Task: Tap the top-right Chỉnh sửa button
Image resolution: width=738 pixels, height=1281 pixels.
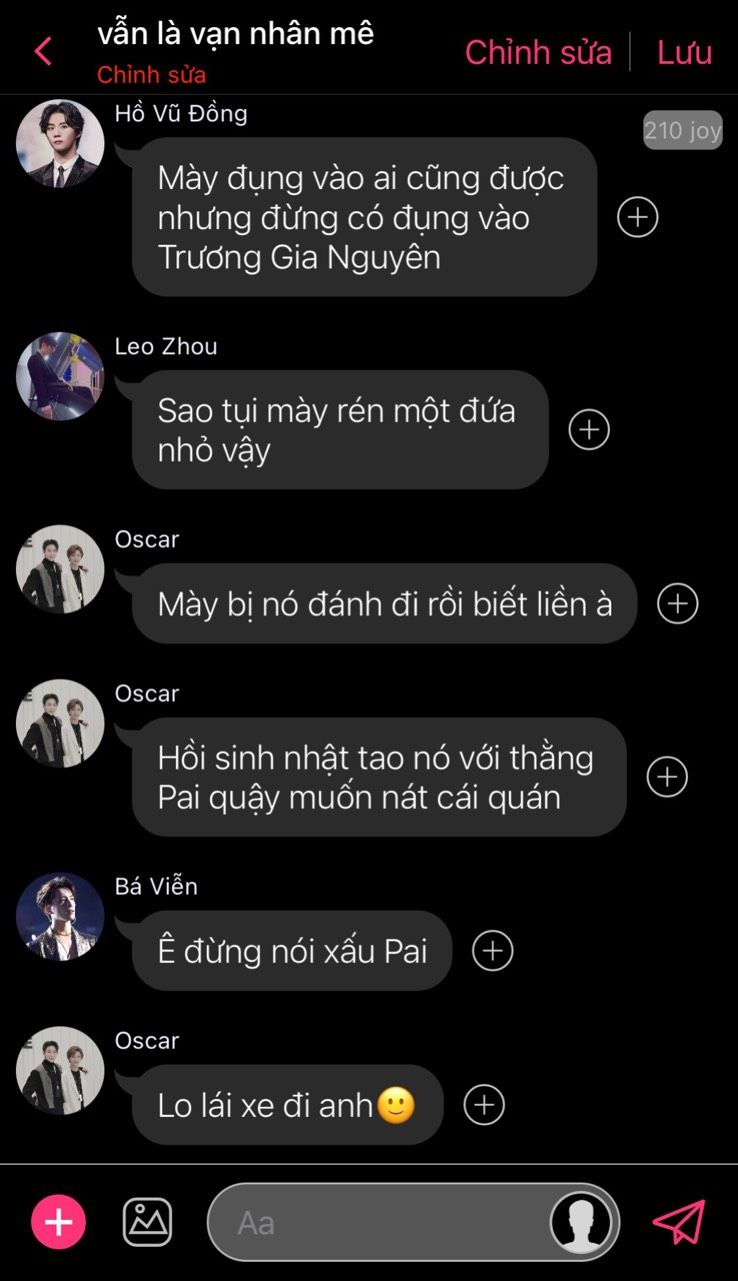Action: tap(538, 52)
